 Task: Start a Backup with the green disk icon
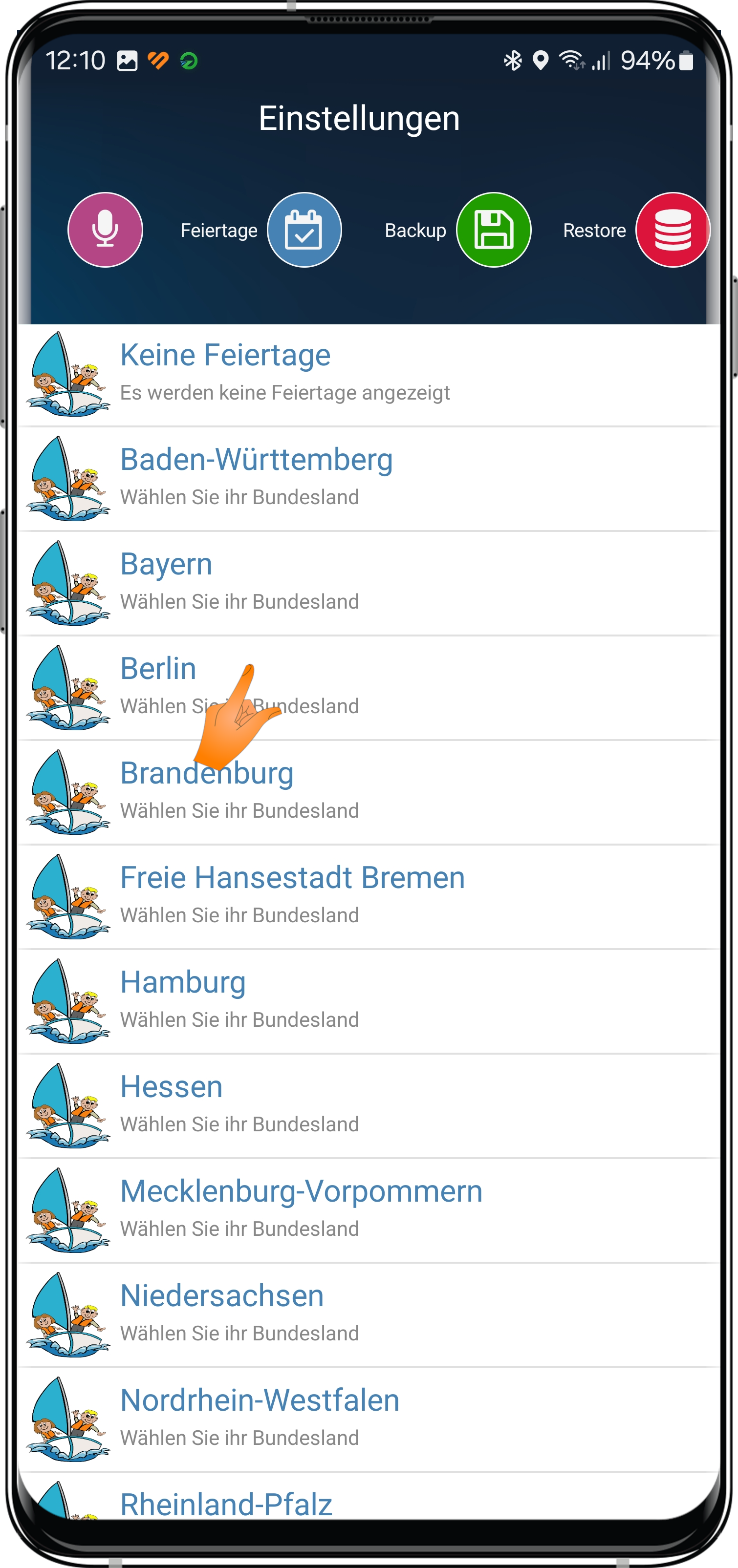pyautogui.click(x=493, y=230)
